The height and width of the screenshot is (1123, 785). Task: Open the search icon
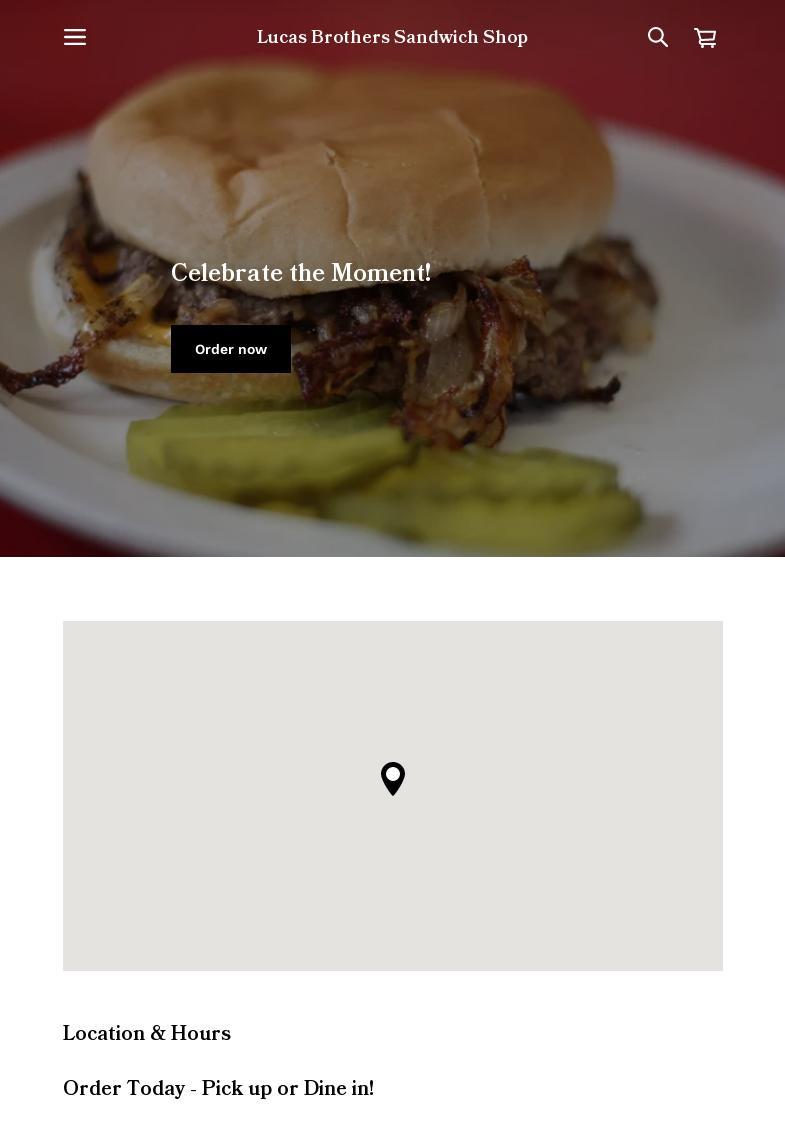[657, 37]
